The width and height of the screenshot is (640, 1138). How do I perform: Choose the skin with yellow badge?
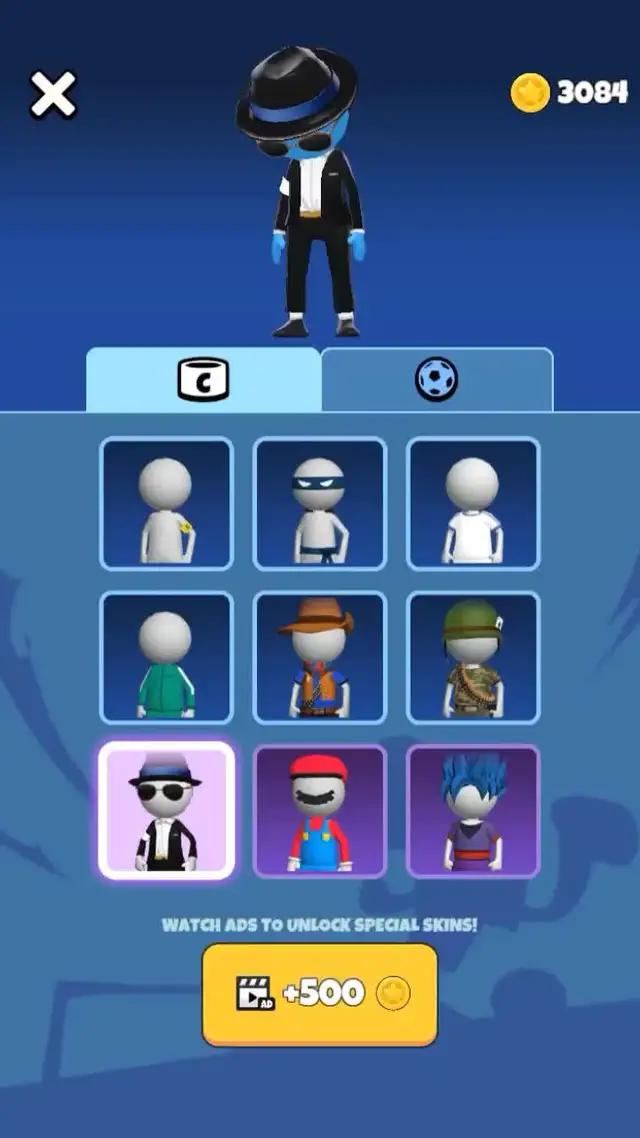coord(166,504)
